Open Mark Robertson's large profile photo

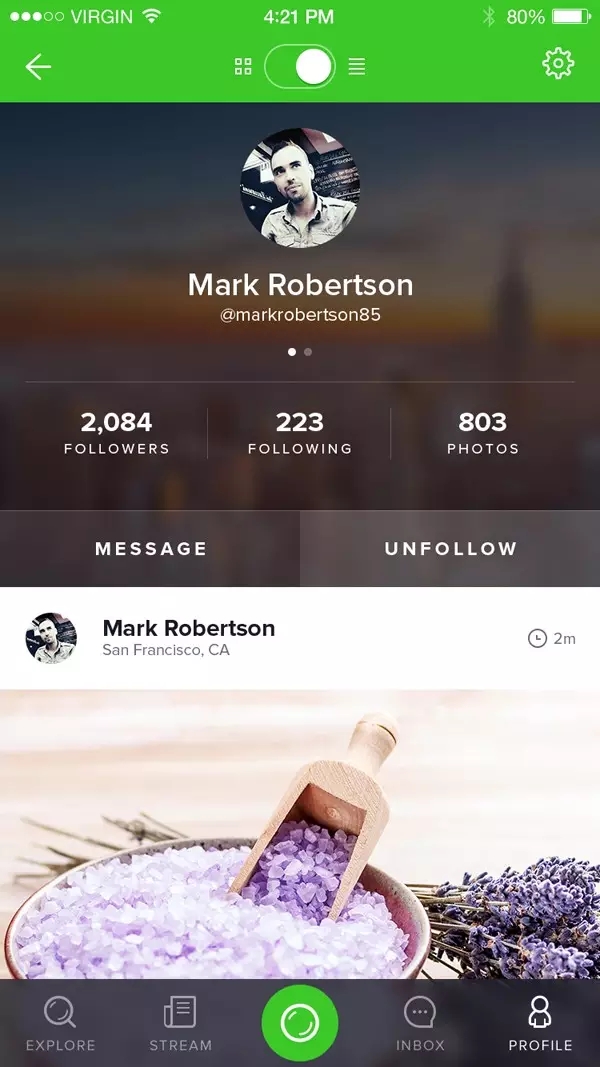pyautogui.click(x=300, y=187)
